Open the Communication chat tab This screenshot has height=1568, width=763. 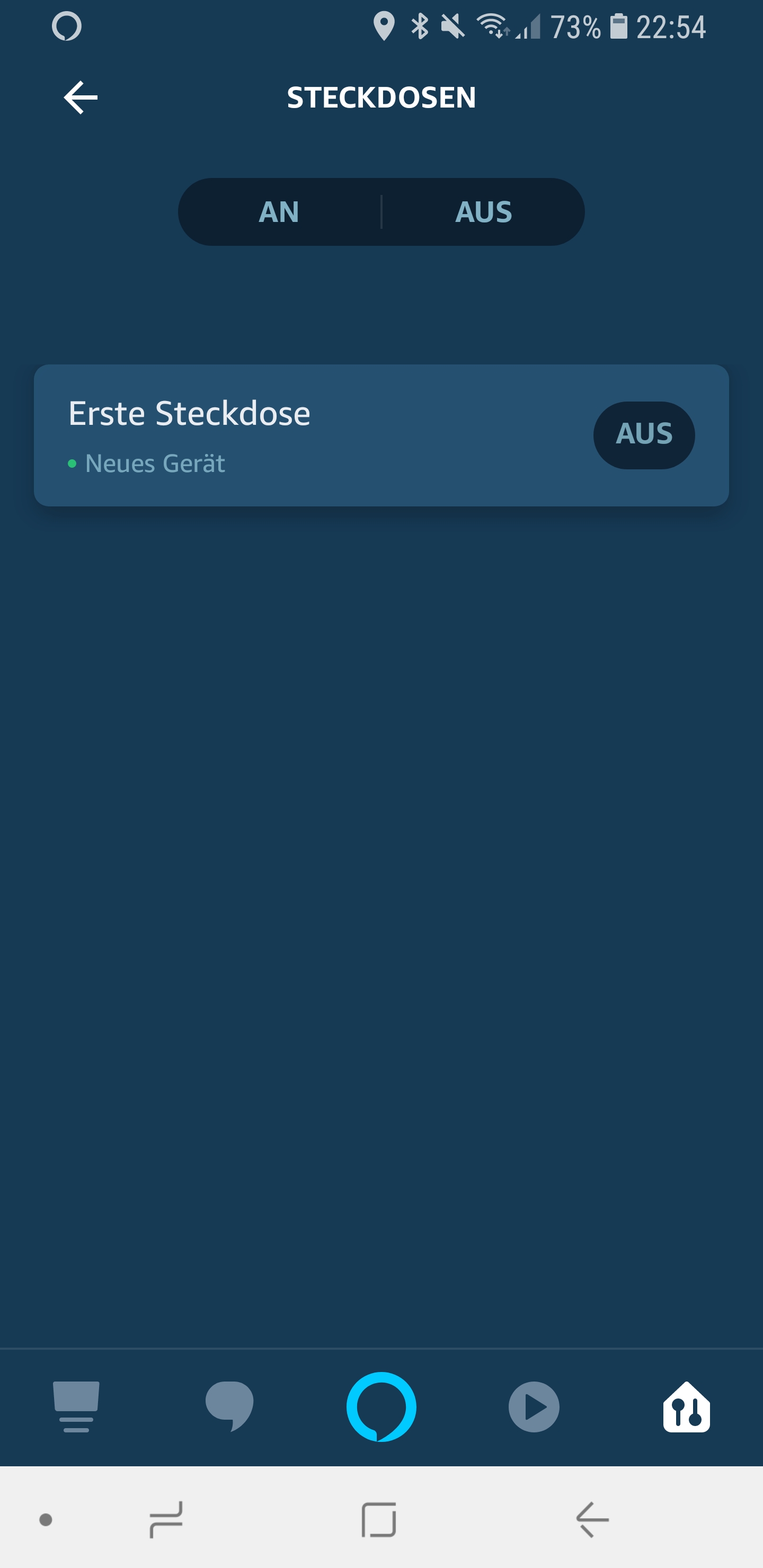tap(229, 1406)
